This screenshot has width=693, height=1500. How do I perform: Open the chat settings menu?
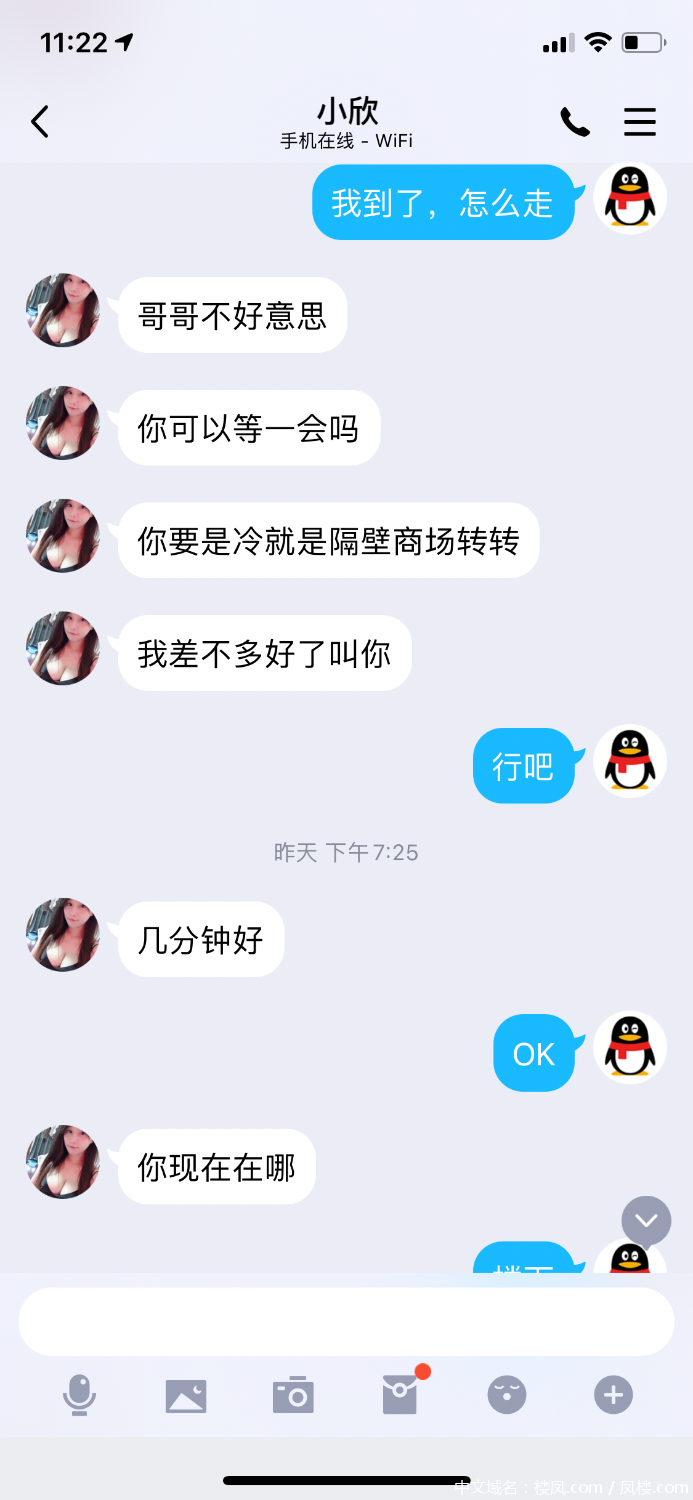click(x=640, y=122)
